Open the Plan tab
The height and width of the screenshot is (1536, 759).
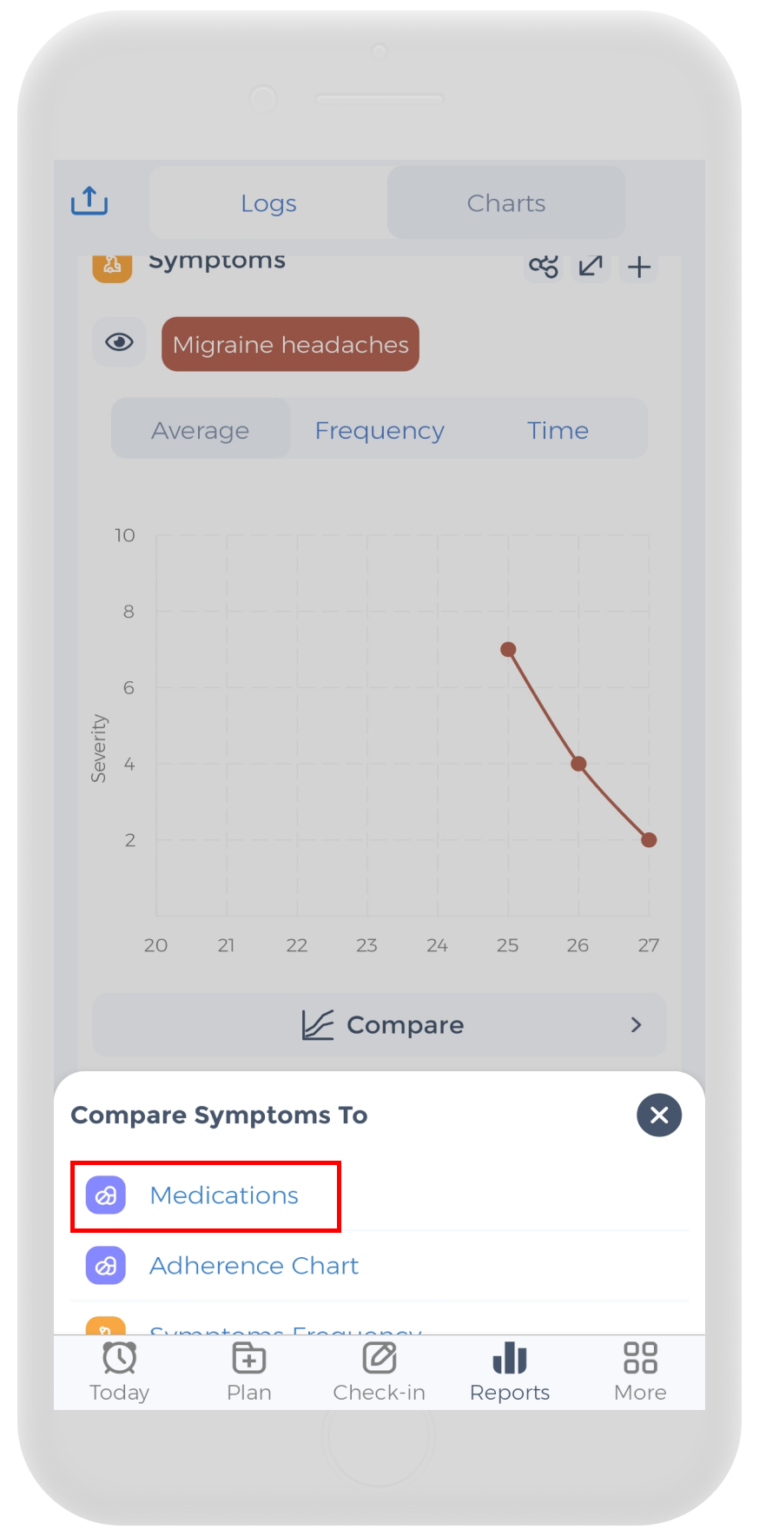[x=249, y=1373]
